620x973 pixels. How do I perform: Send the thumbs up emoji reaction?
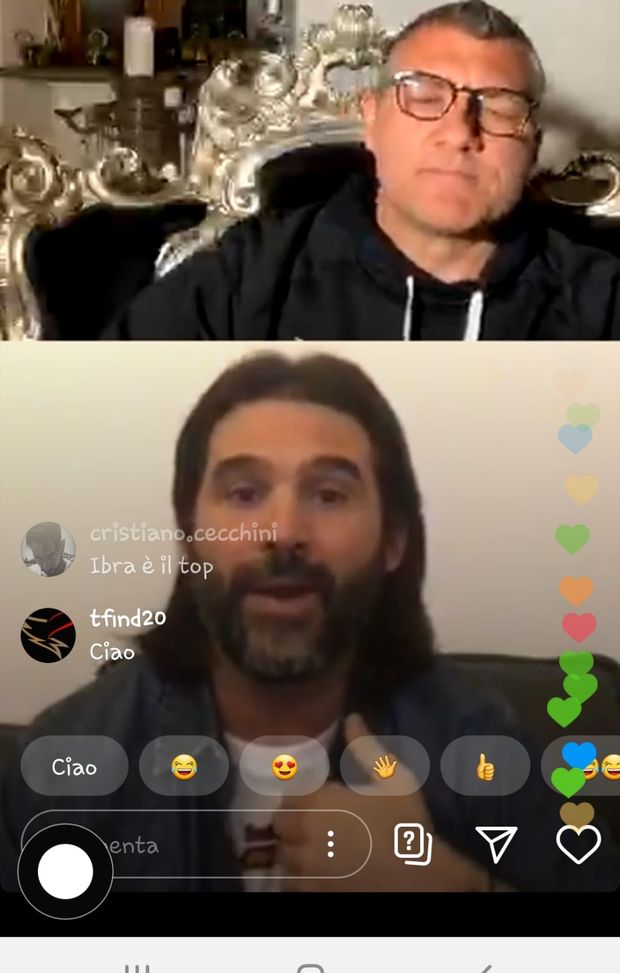coord(485,766)
